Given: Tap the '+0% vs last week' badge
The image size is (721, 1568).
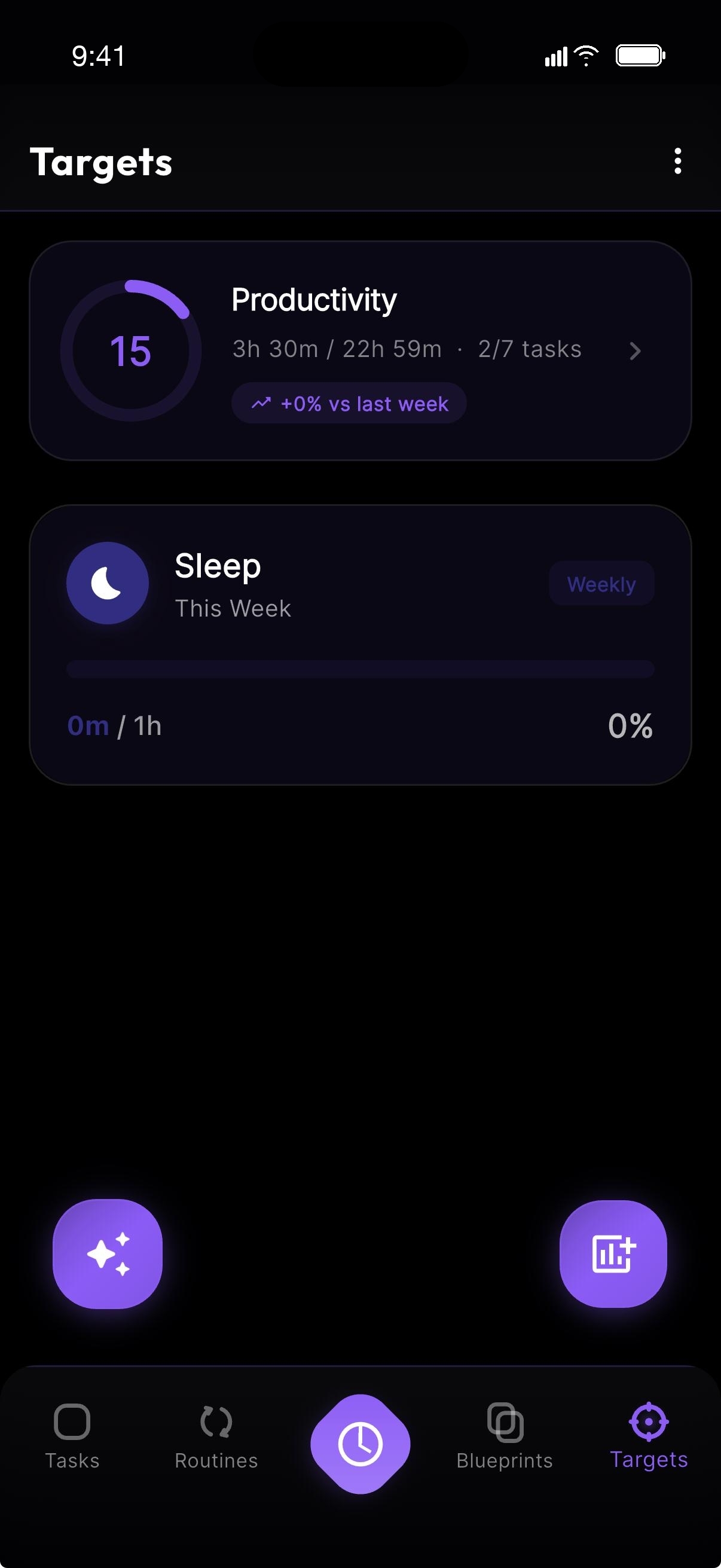Looking at the screenshot, I should coord(349,403).
